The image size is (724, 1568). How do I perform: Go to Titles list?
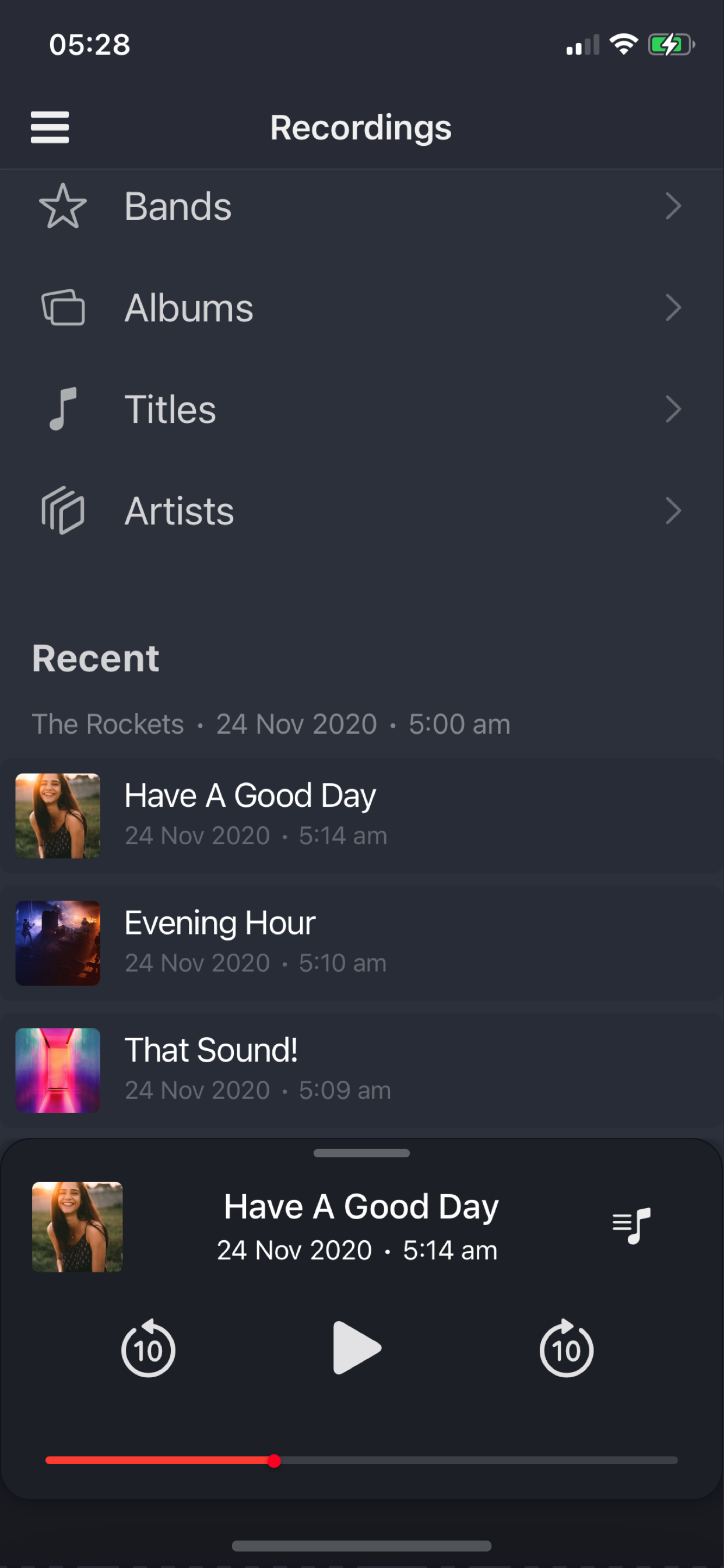[x=362, y=409]
